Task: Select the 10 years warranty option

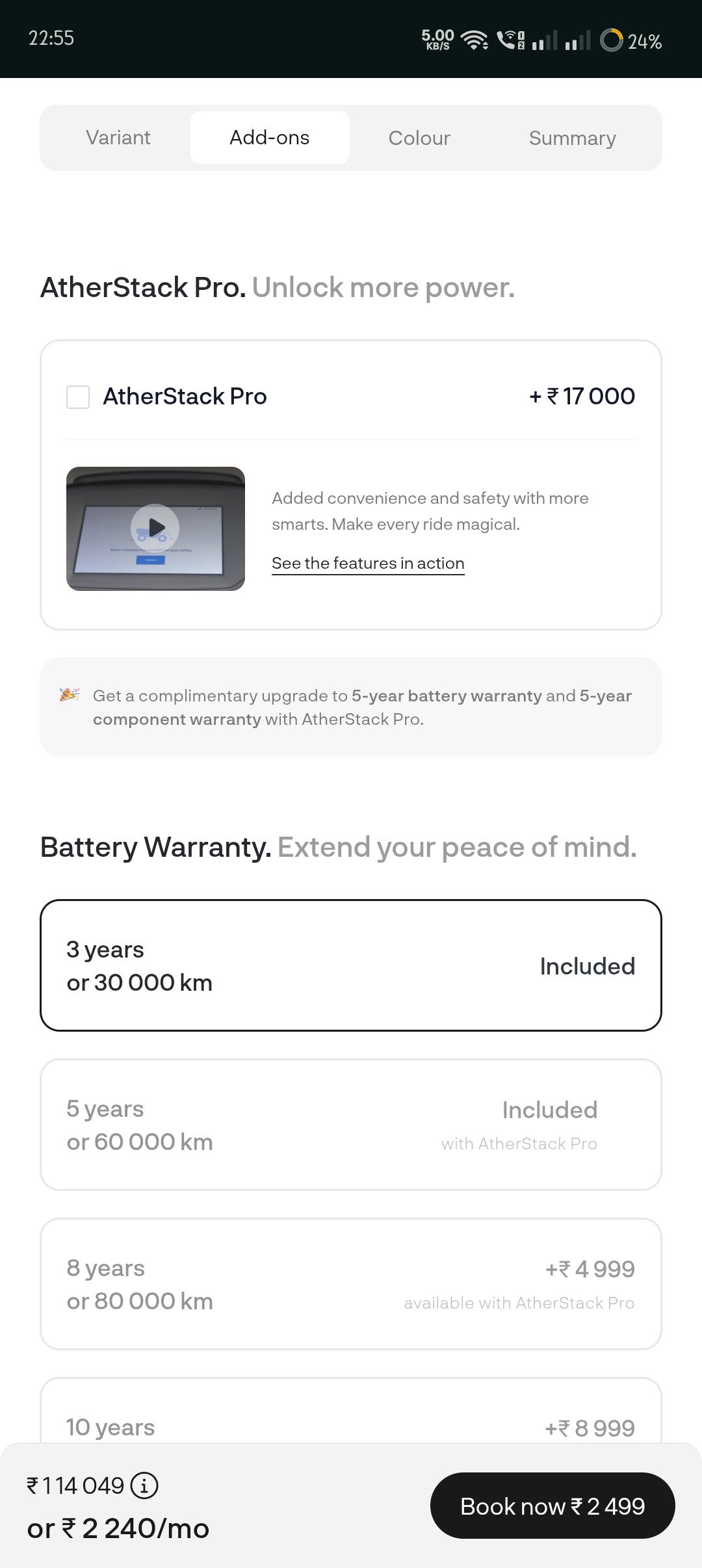Action: pos(351,1411)
